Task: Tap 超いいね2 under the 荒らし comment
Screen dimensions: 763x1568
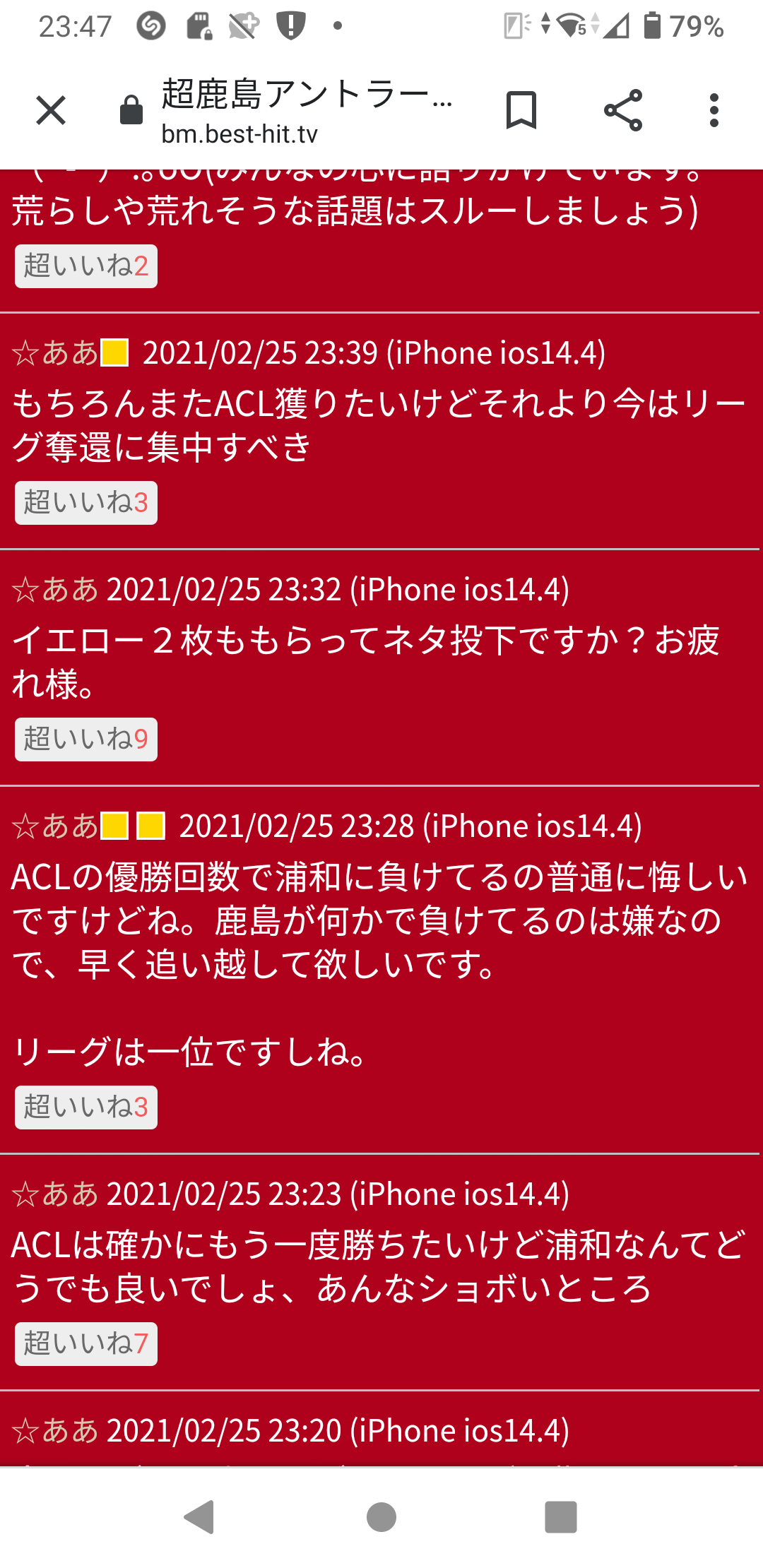Action: pos(86,266)
